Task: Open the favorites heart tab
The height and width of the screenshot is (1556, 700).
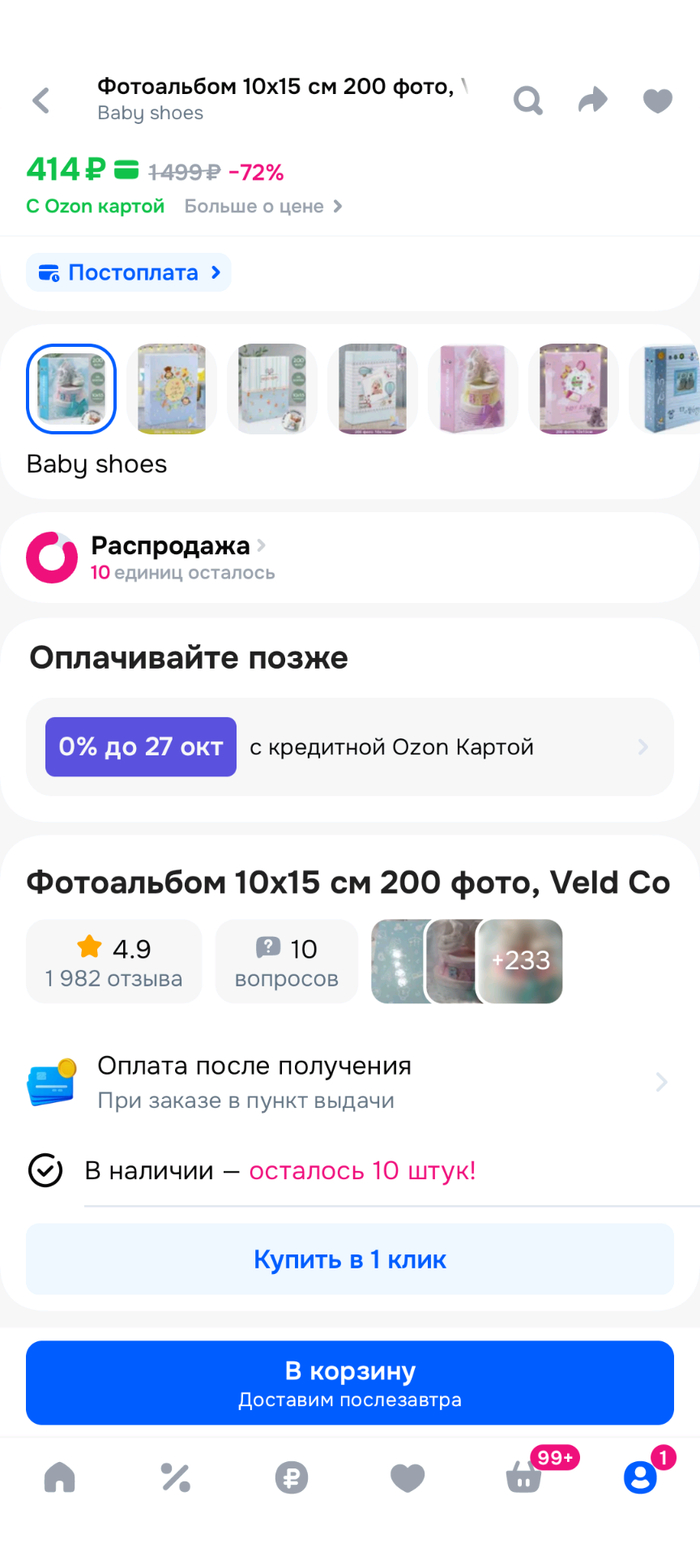Action: coord(407,1477)
